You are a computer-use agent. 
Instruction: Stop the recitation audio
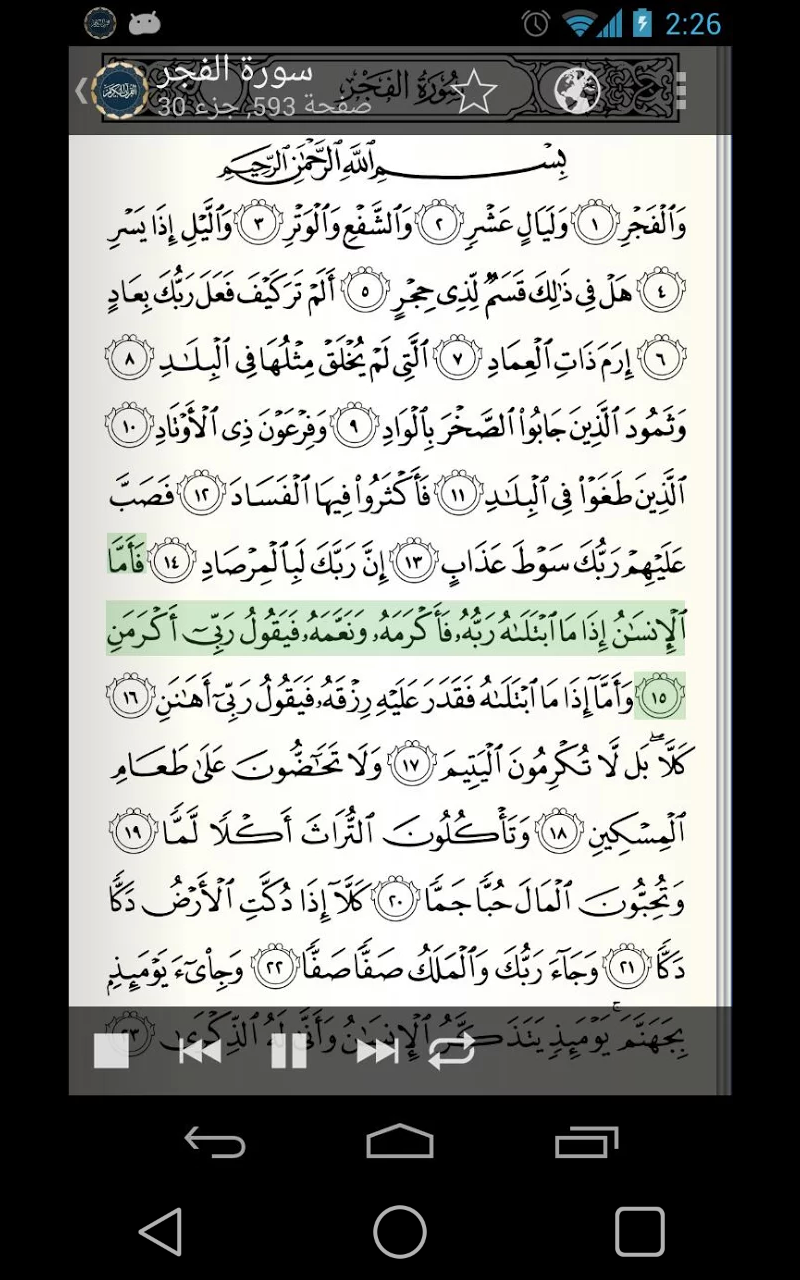pyautogui.click(x=111, y=1051)
